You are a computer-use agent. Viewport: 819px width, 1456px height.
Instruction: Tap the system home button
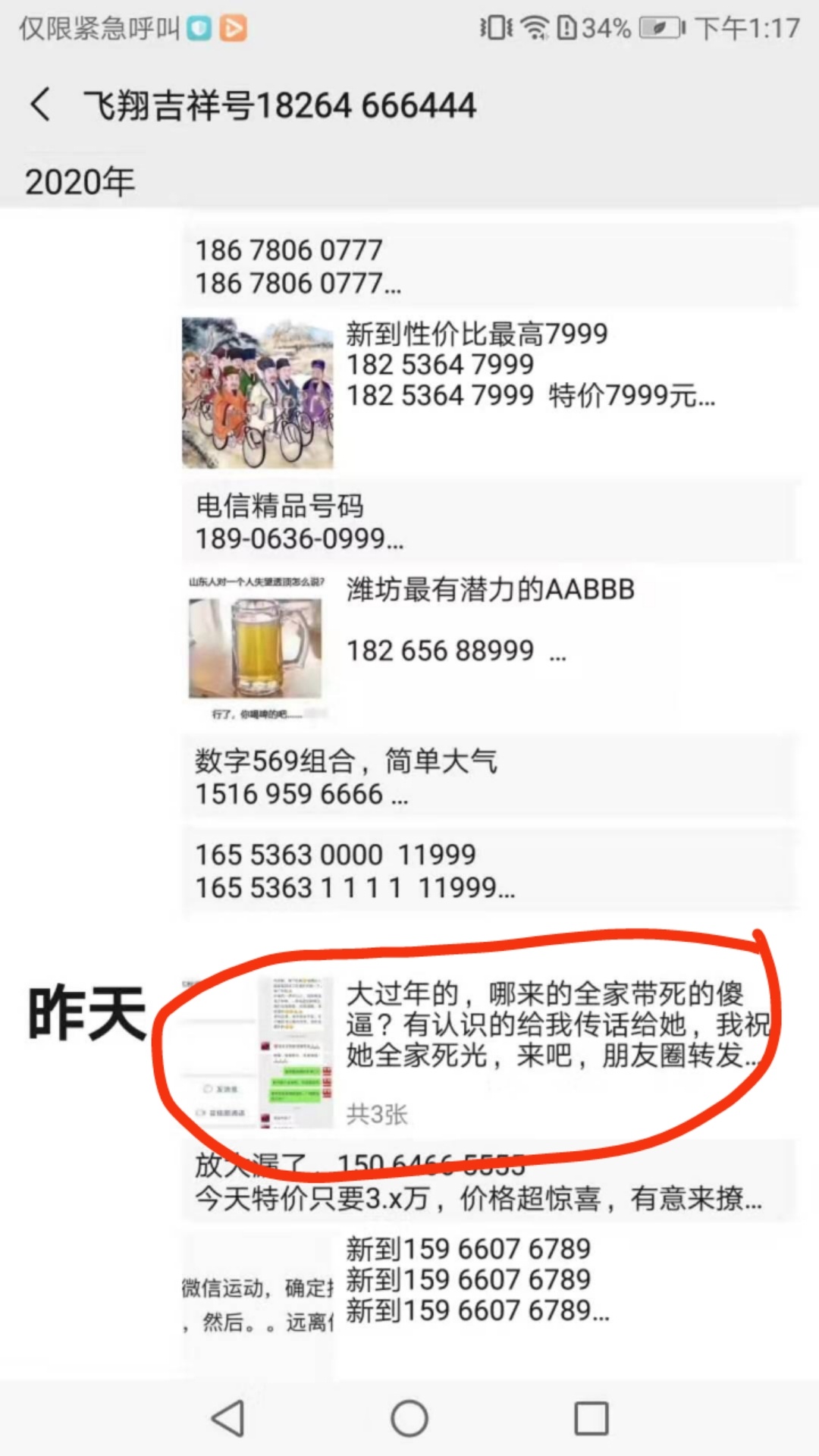coord(409,1418)
